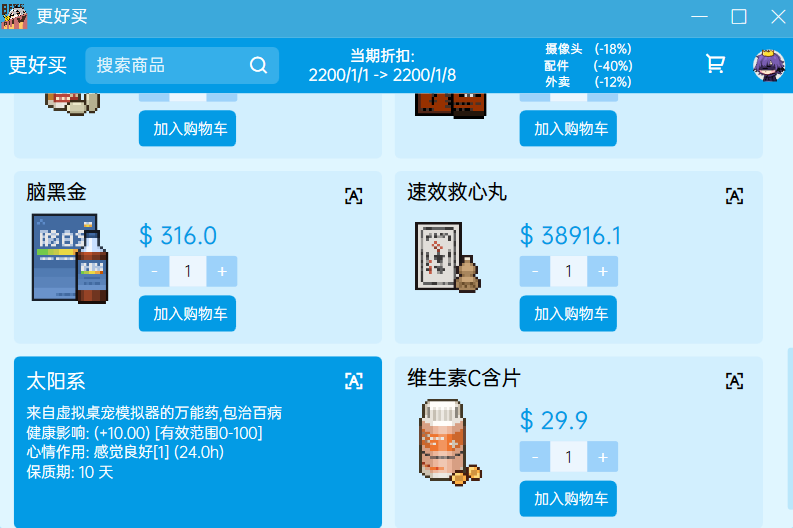Increase 脑黑金 quantity with plus

[221, 271]
